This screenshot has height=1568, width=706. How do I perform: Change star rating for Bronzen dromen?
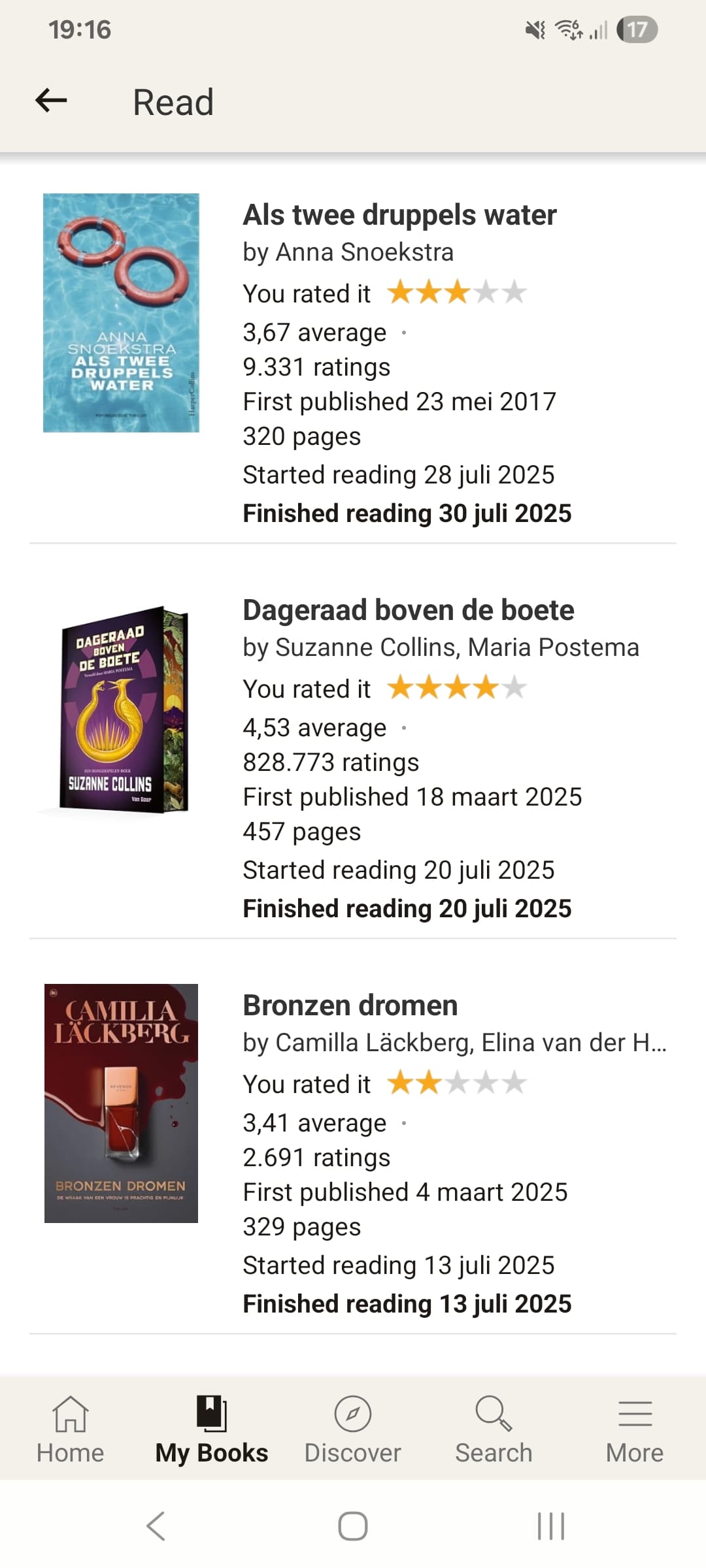[x=457, y=1083]
